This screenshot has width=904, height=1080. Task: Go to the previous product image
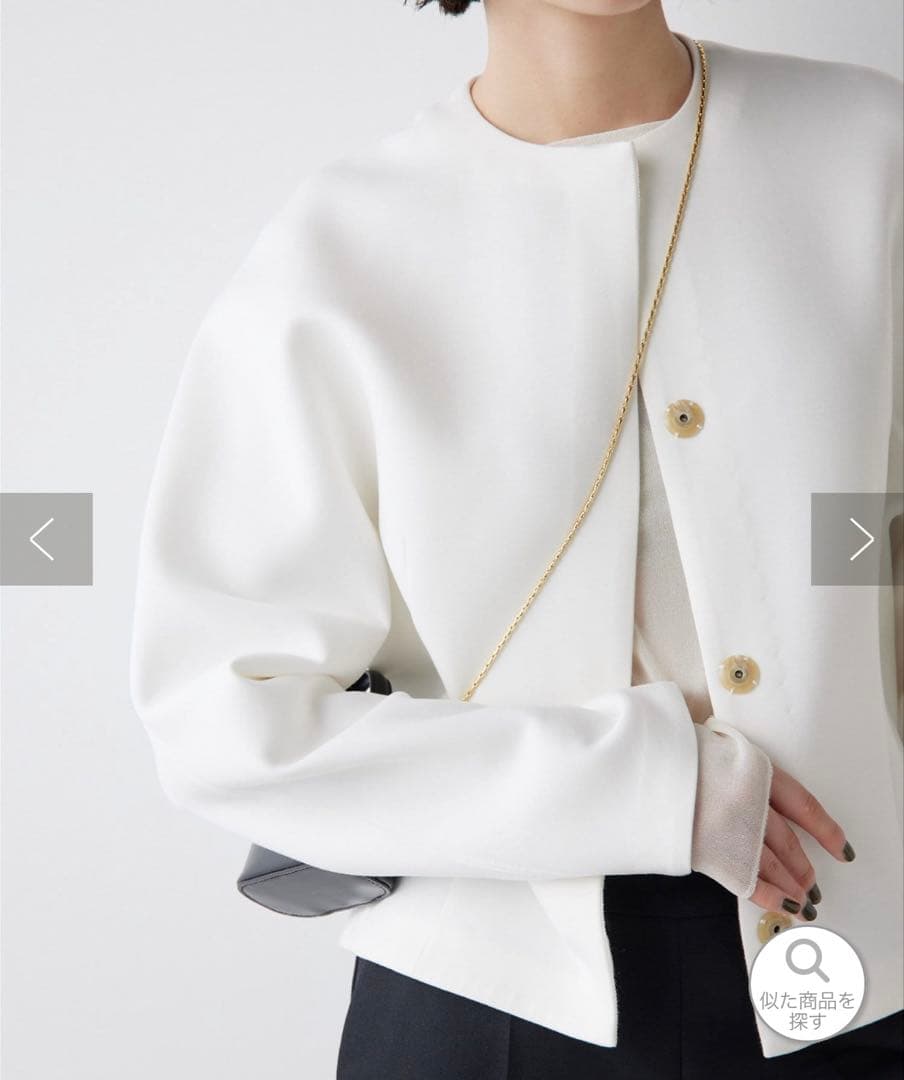click(x=46, y=539)
